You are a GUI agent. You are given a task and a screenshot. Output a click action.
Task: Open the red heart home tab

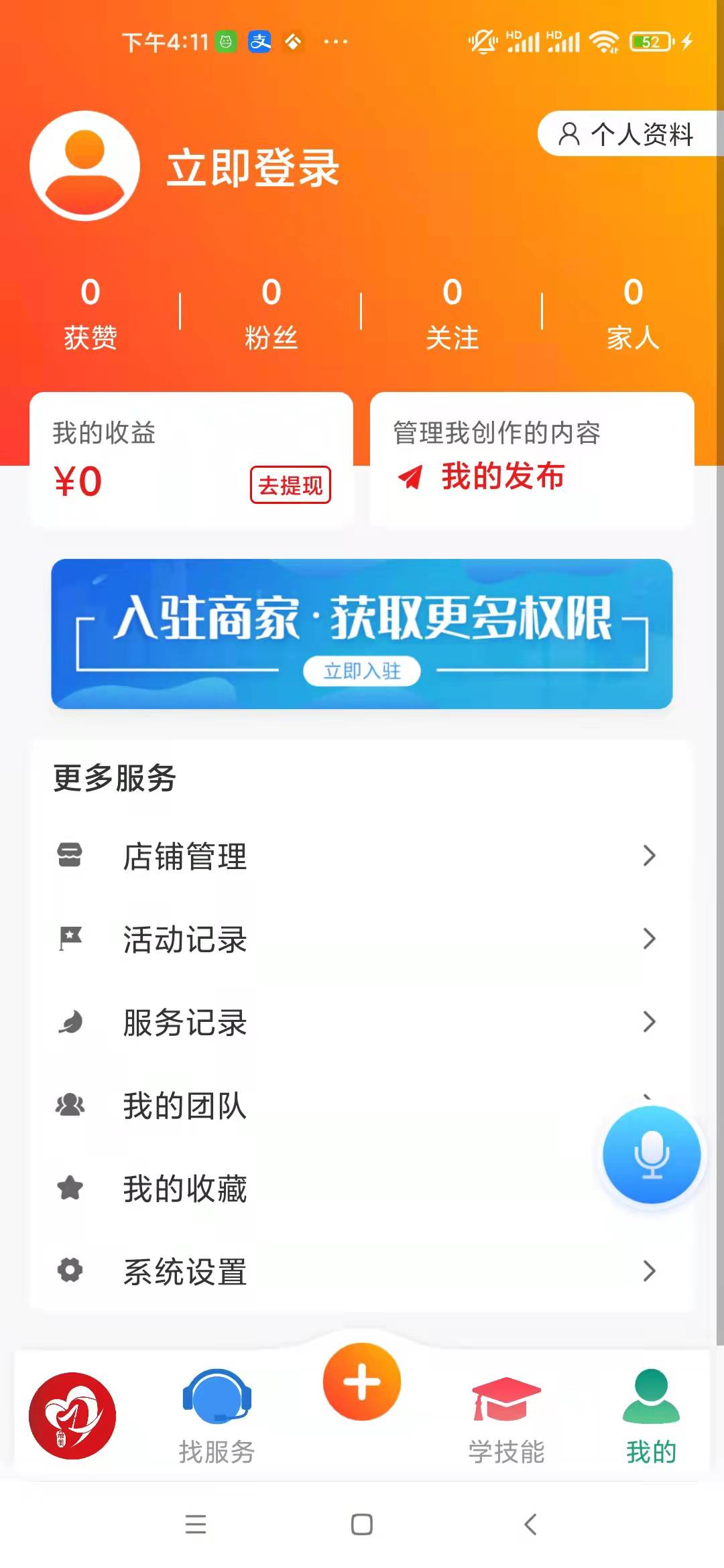point(72,1416)
